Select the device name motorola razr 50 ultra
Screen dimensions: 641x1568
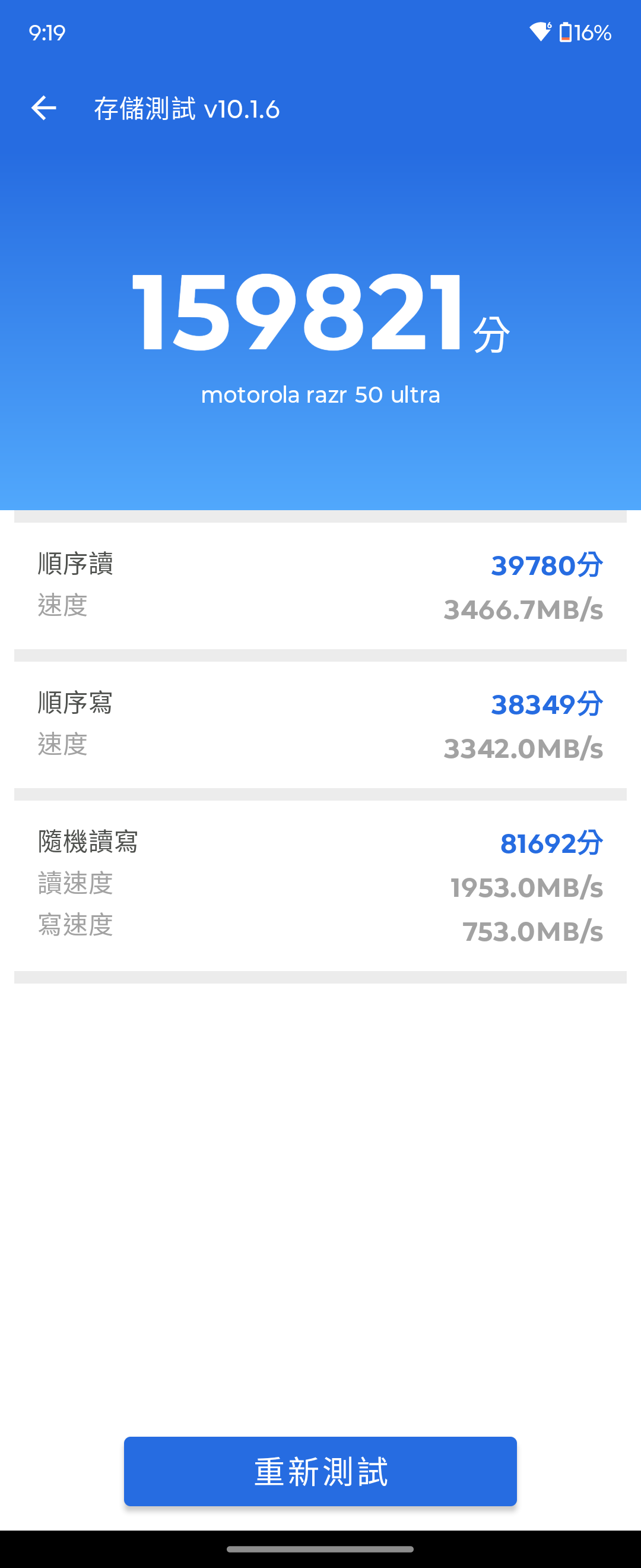click(320, 394)
